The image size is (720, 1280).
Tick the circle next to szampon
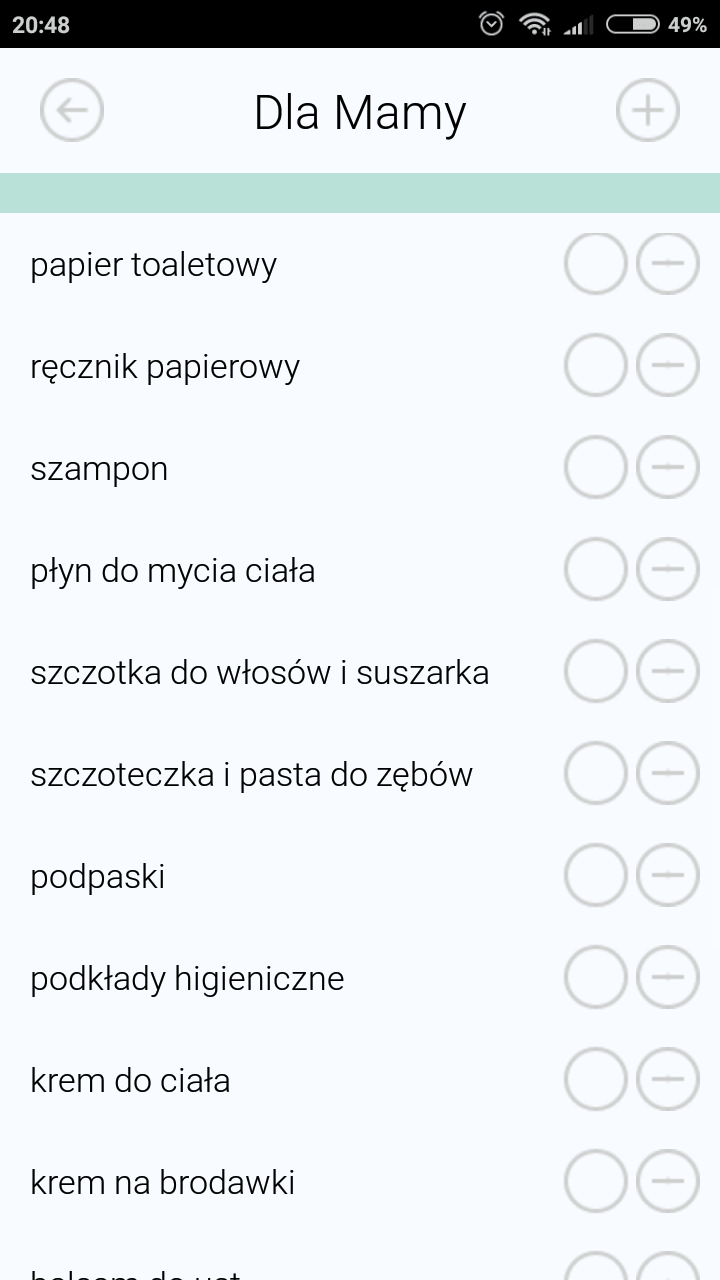(596, 468)
